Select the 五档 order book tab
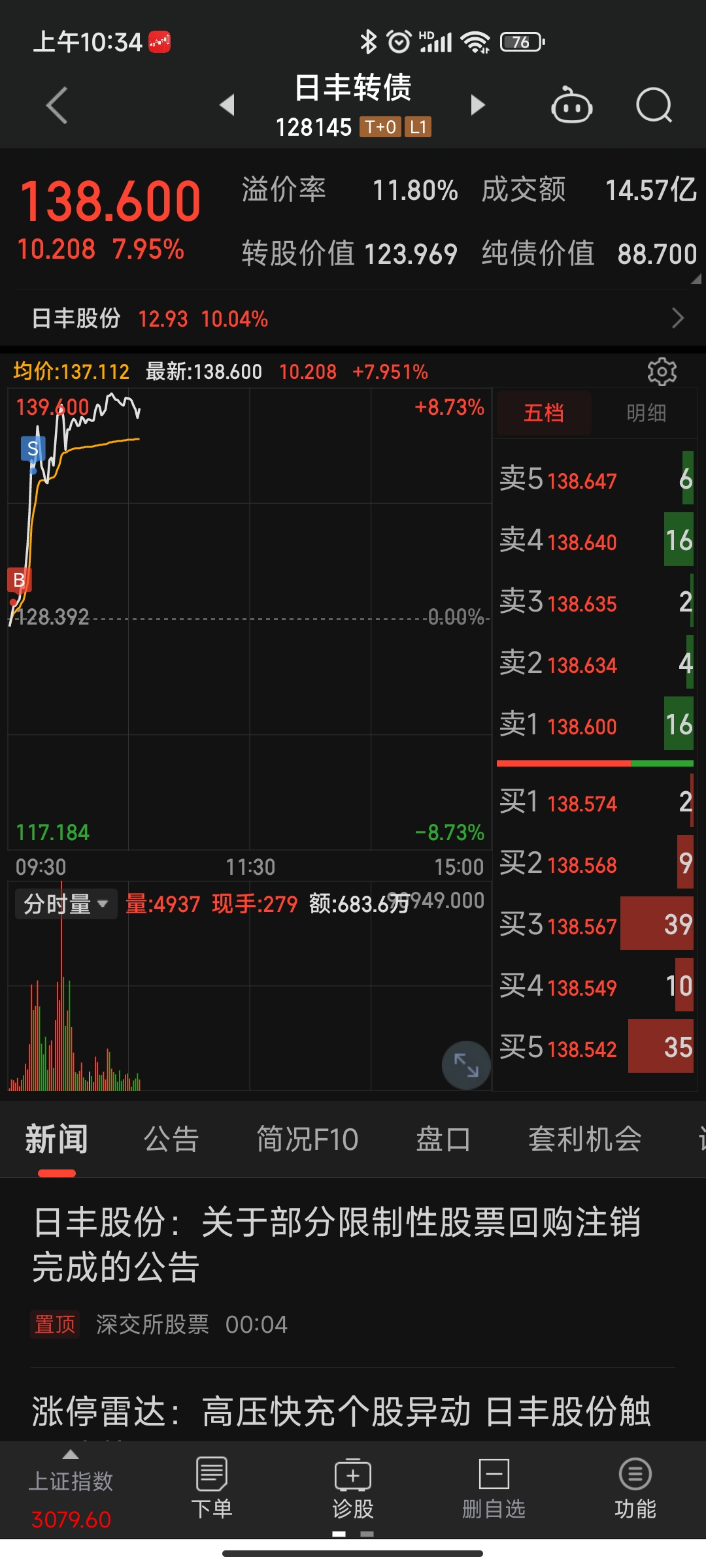Screen dimensions: 706x1568 544,413
